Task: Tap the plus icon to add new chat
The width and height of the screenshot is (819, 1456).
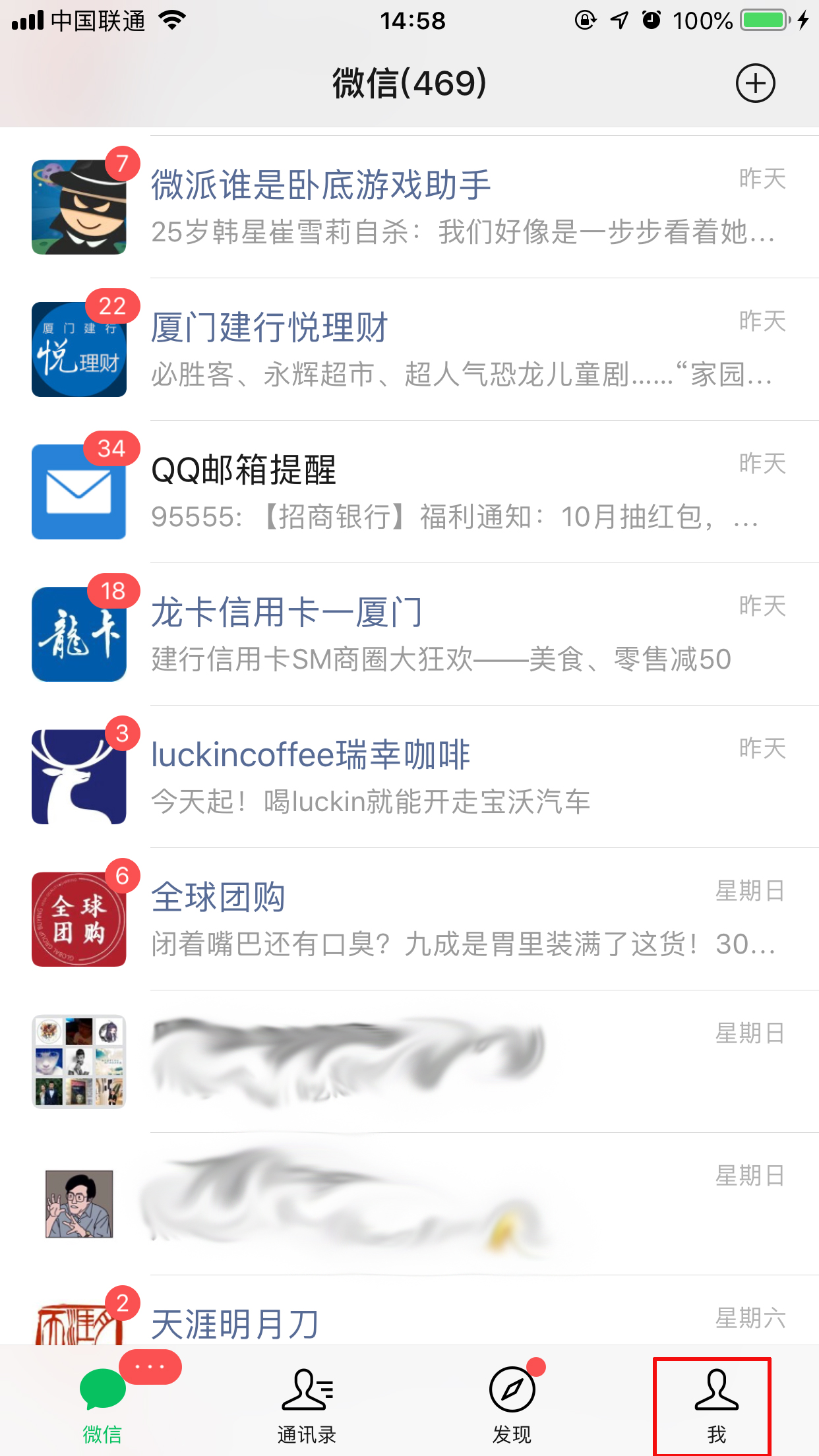Action: coord(756,84)
